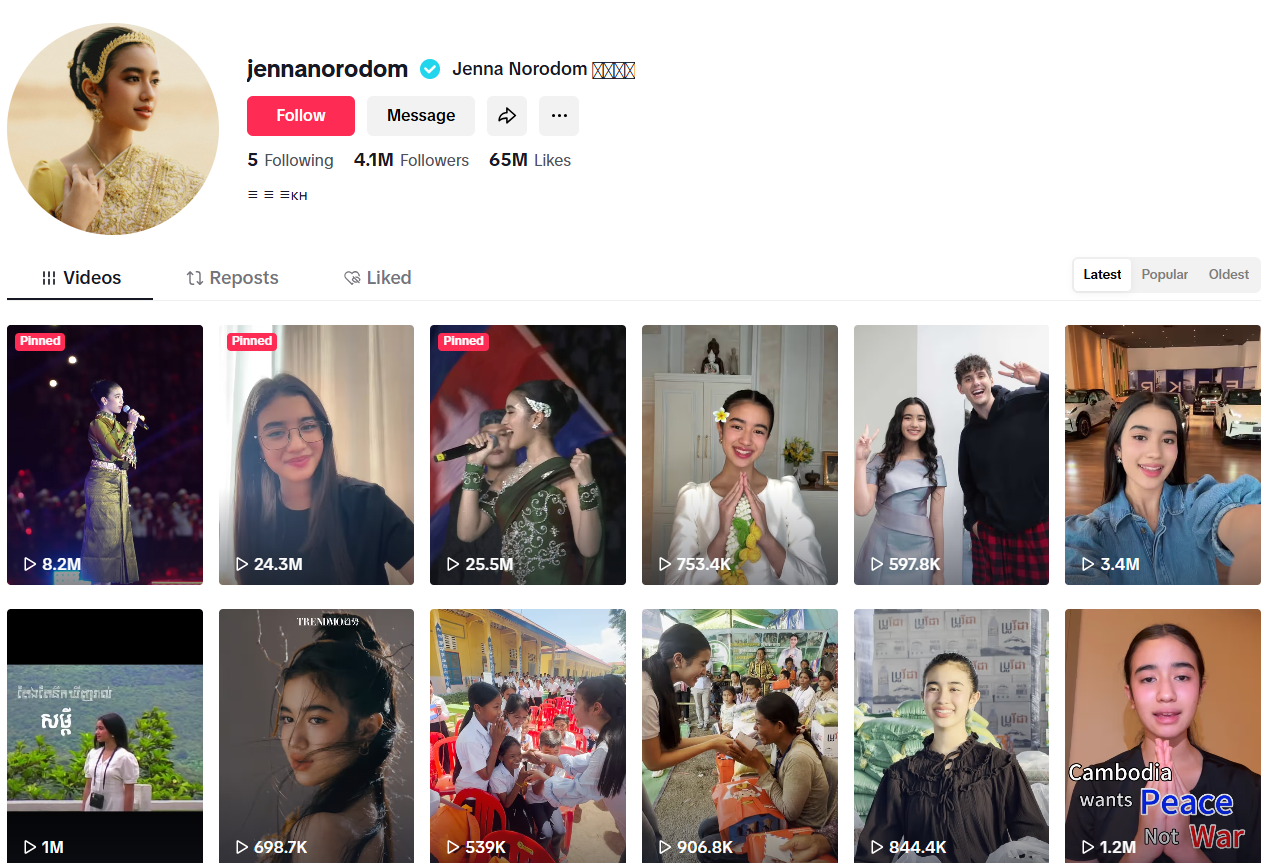1263x863 pixels.
Task: View the Following list
Action: coord(290,160)
